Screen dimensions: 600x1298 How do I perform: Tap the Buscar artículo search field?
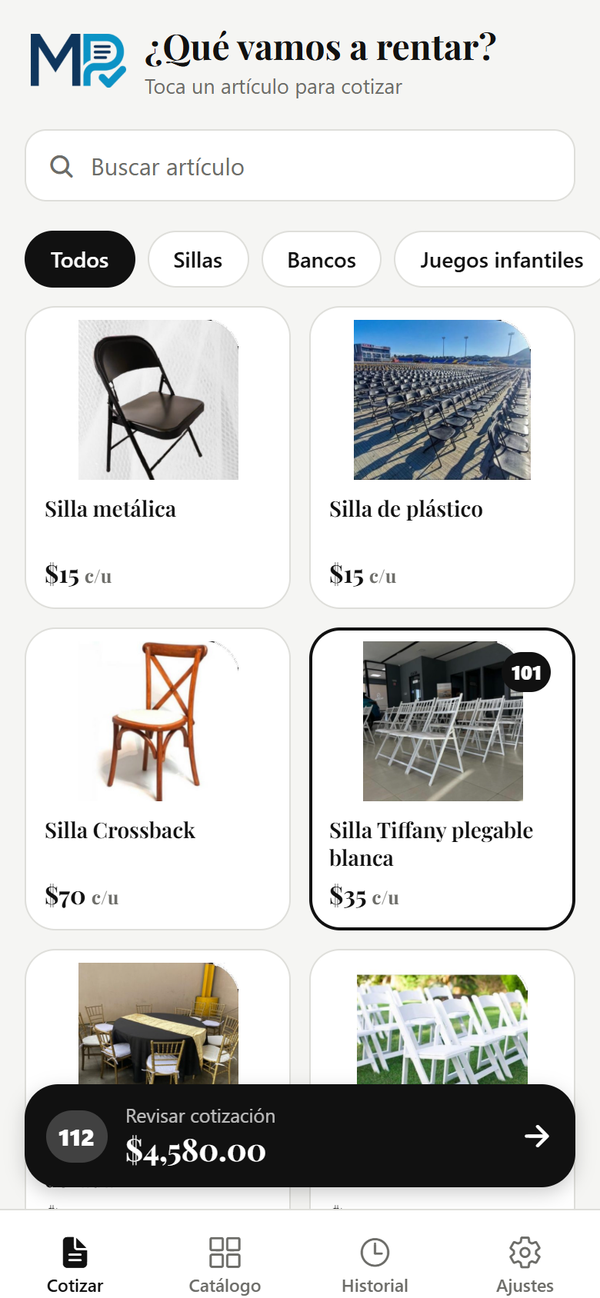tap(300, 166)
